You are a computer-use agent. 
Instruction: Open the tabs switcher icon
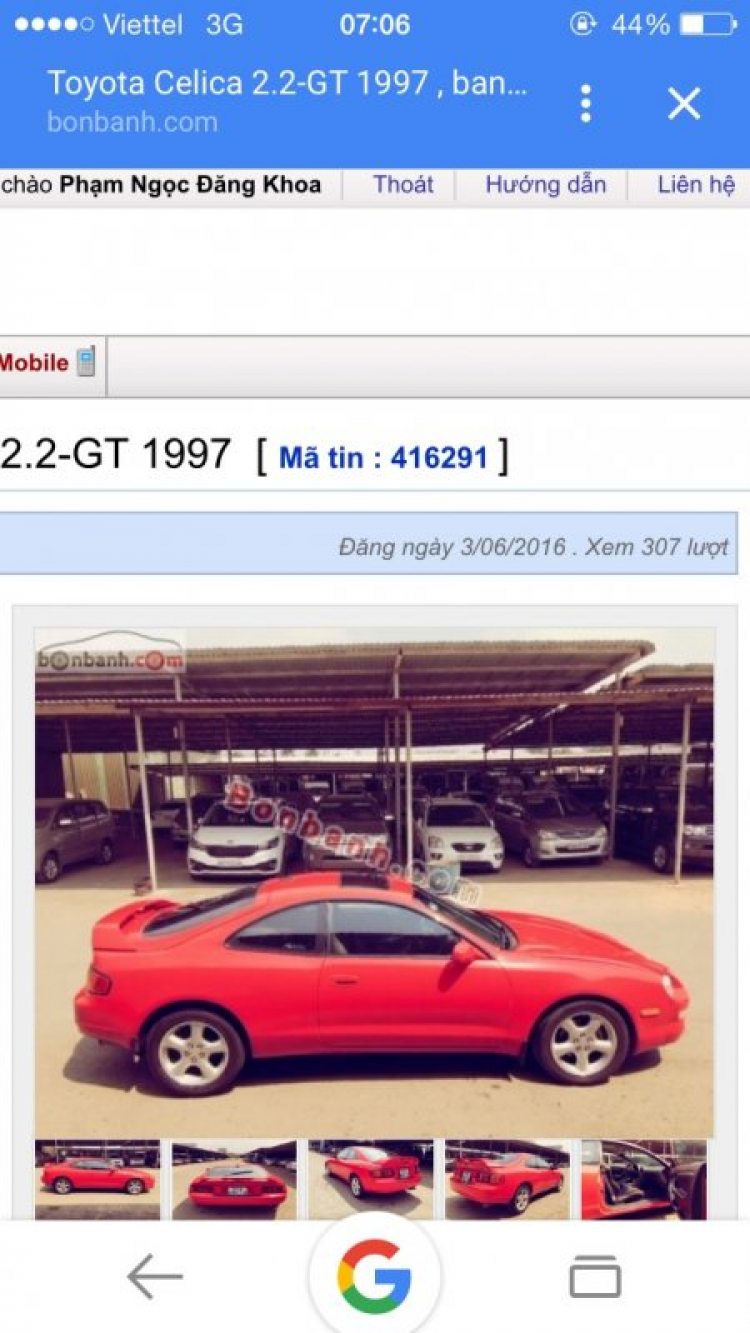[x=594, y=1277]
